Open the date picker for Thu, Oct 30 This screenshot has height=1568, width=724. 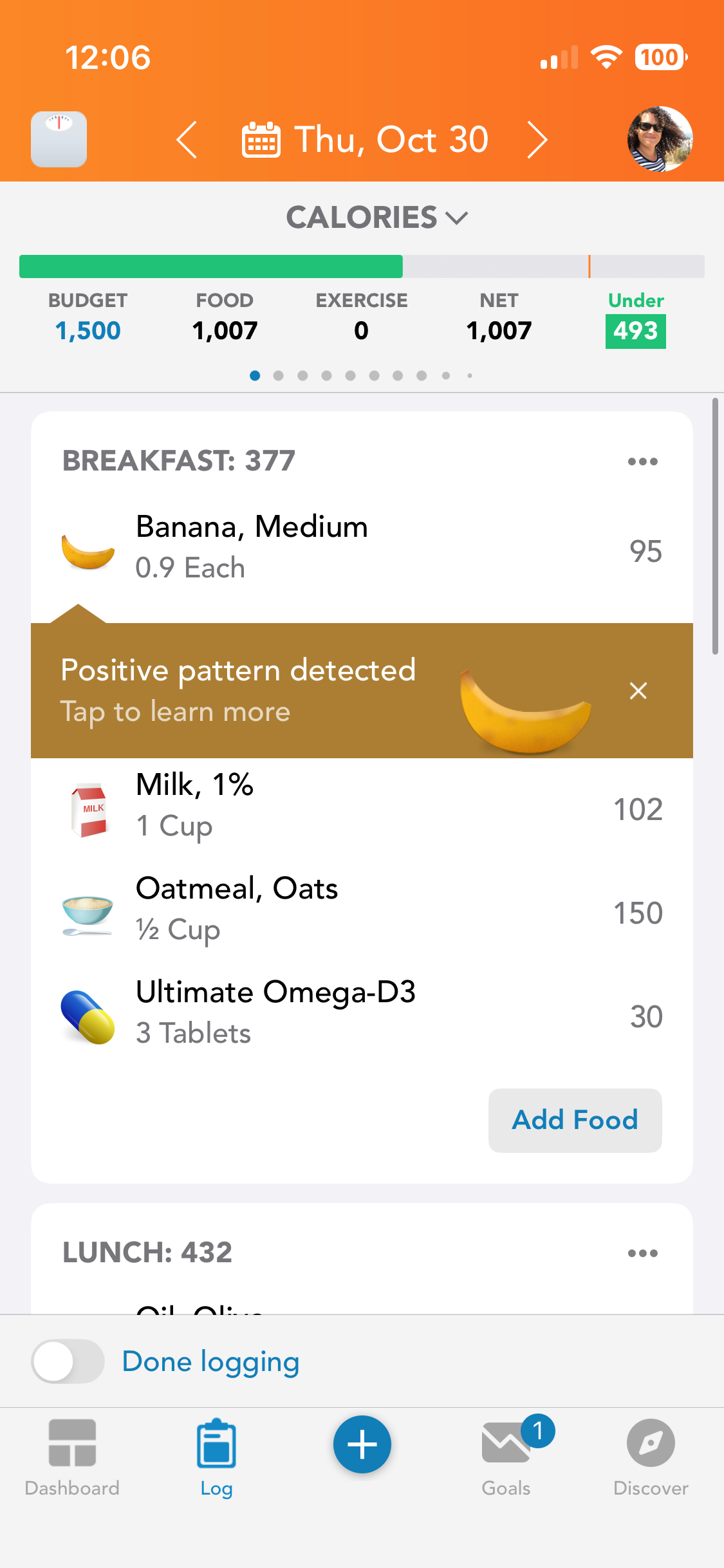click(x=366, y=140)
